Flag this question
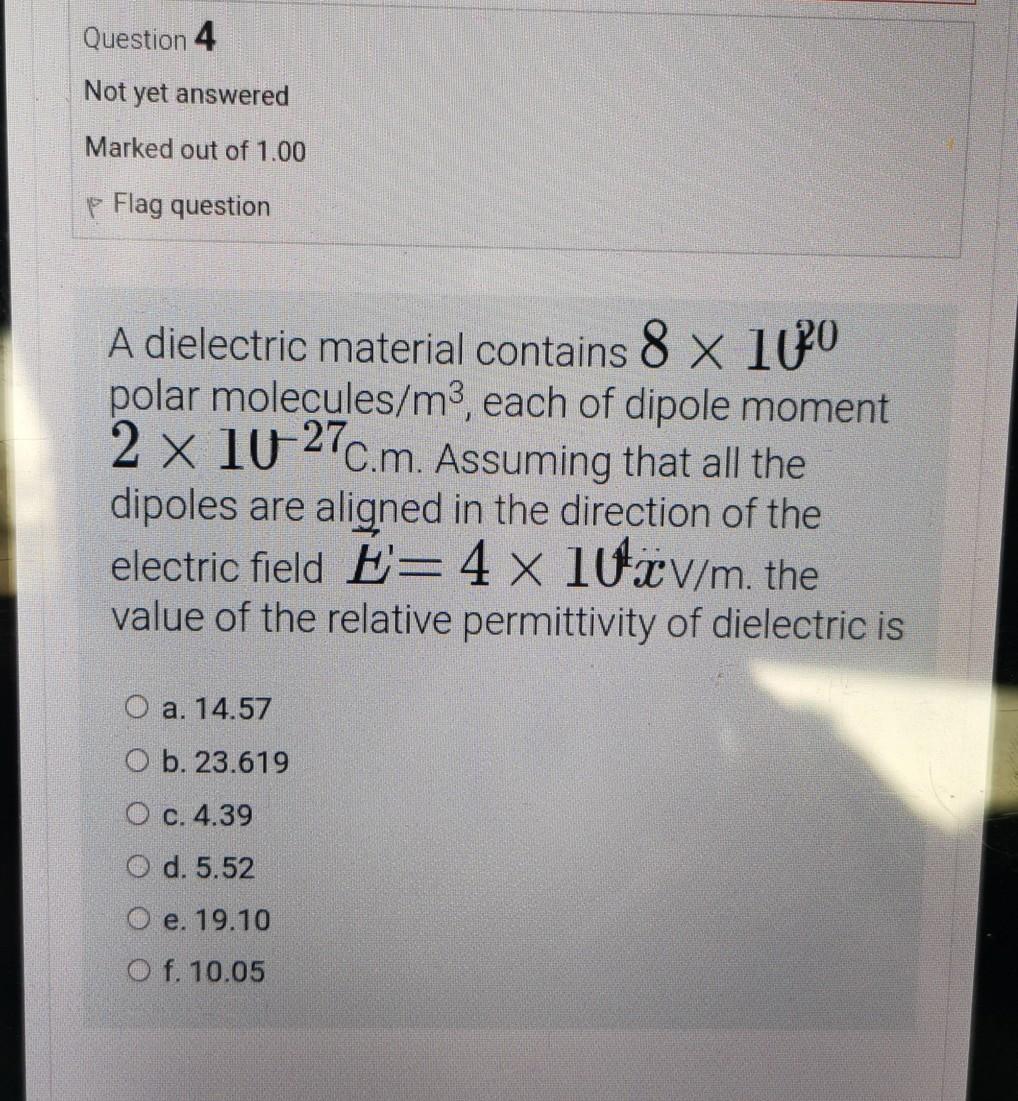This screenshot has height=1101, width=1018. [x=180, y=207]
